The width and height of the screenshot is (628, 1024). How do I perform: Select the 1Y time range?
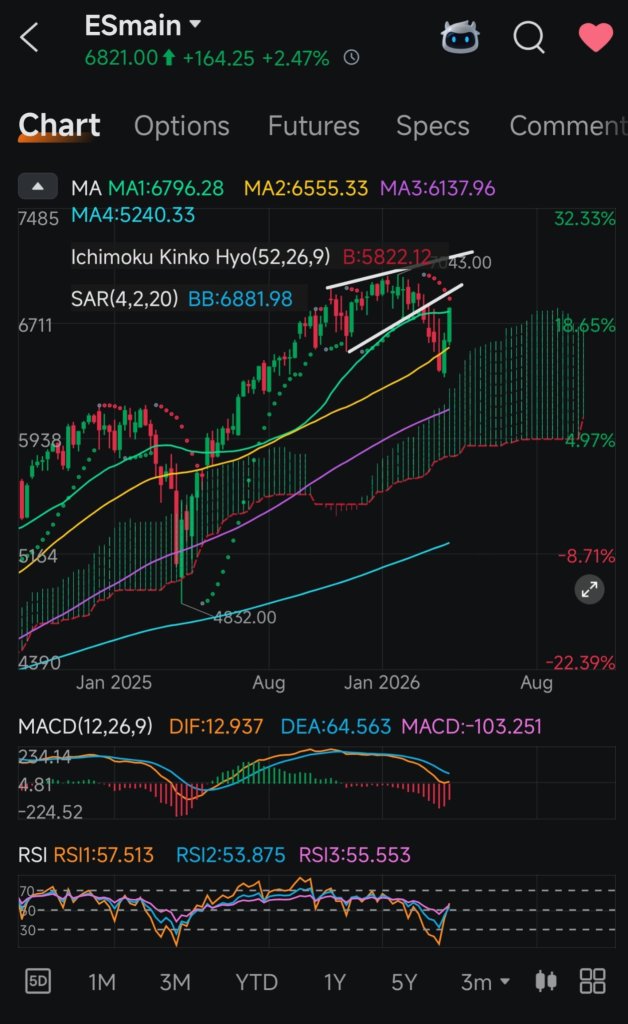(334, 982)
